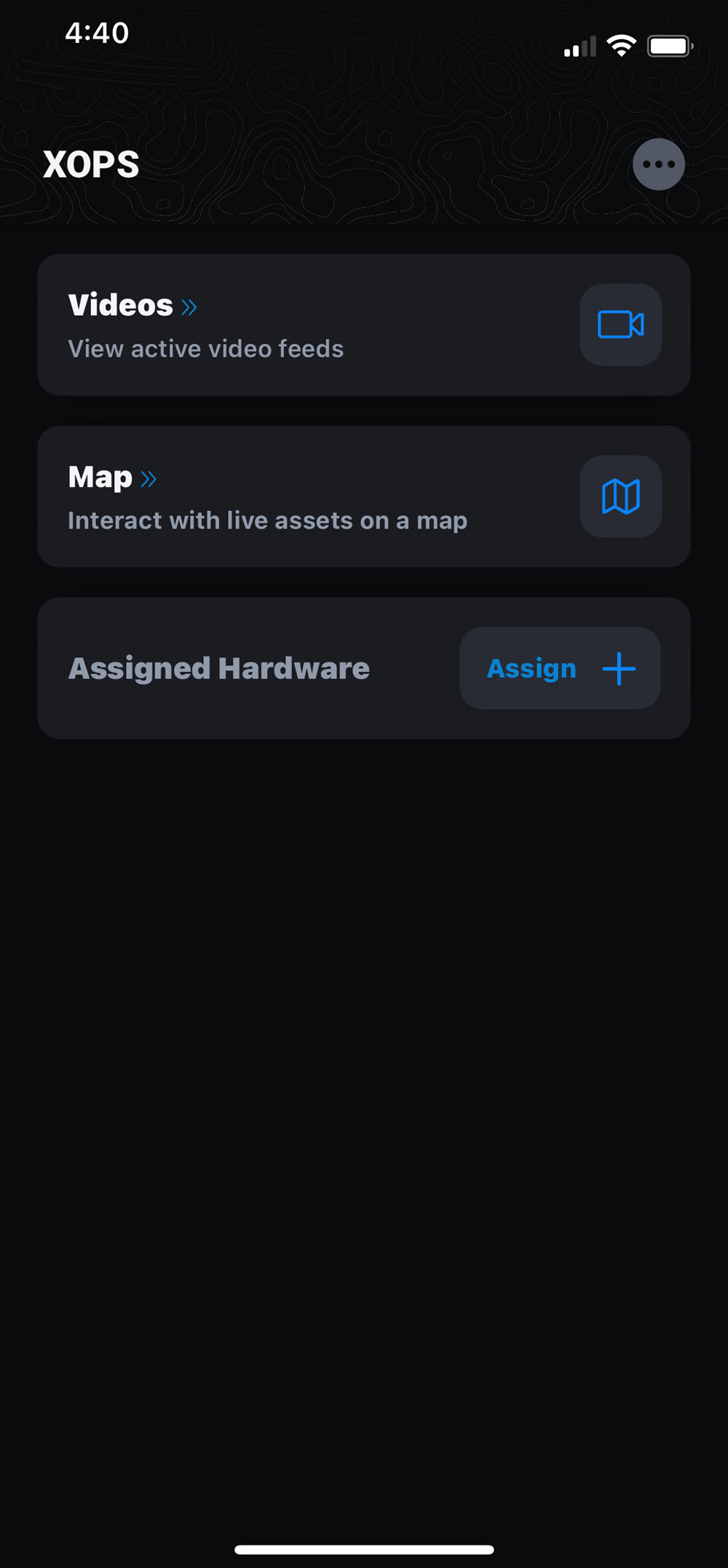Open the three-dot more options menu
The height and width of the screenshot is (1568, 728).
pyautogui.click(x=658, y=165)
